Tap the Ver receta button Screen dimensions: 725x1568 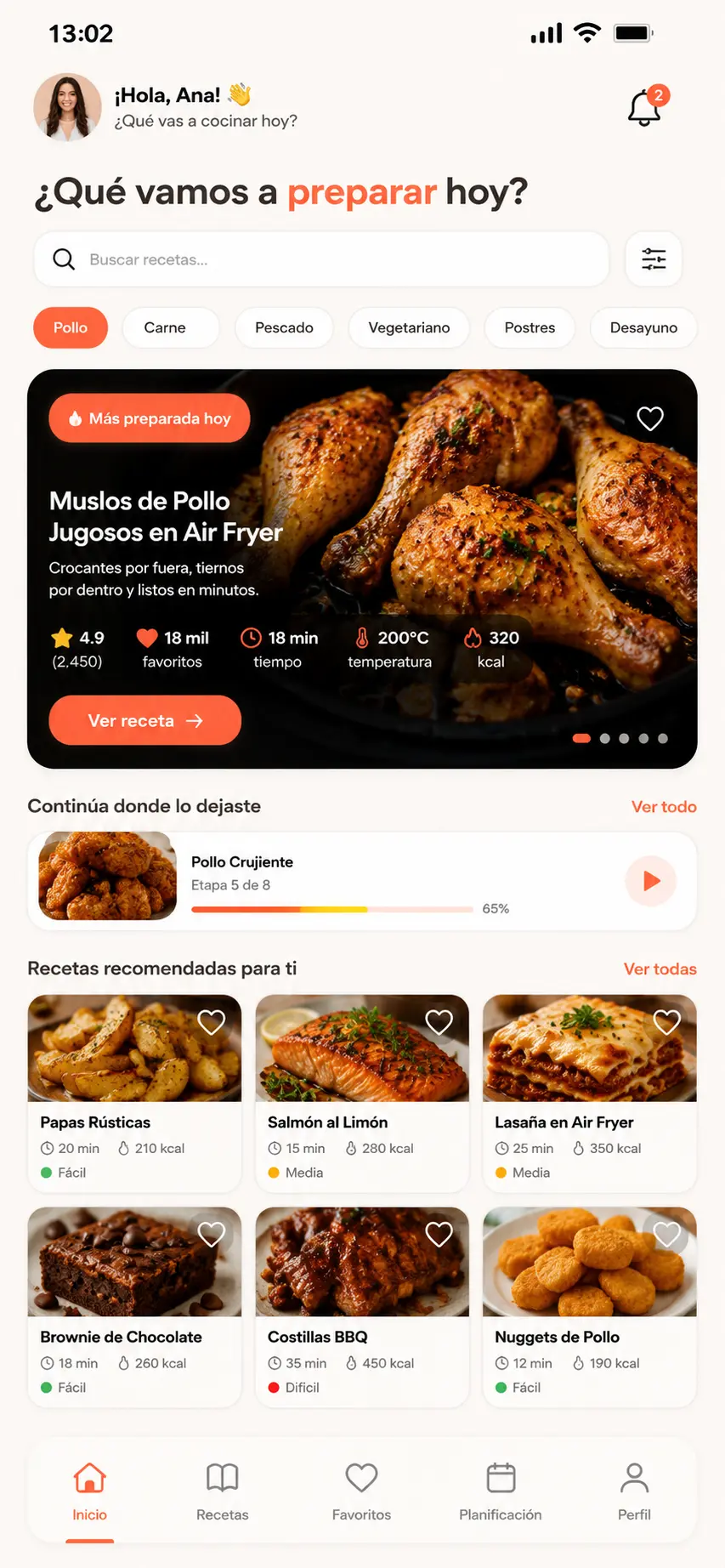[145, 720]
